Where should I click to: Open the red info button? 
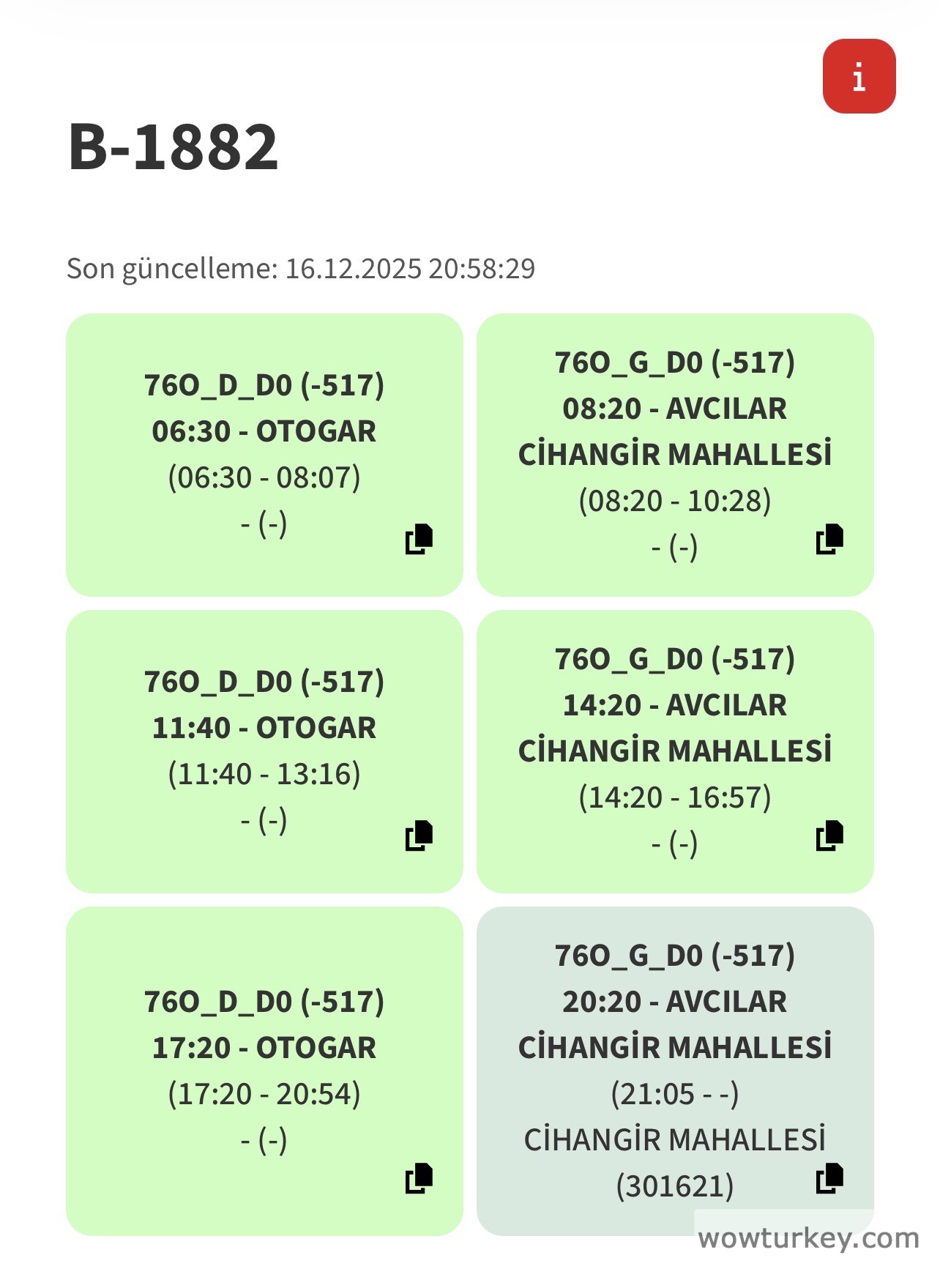tap(859, 76)
